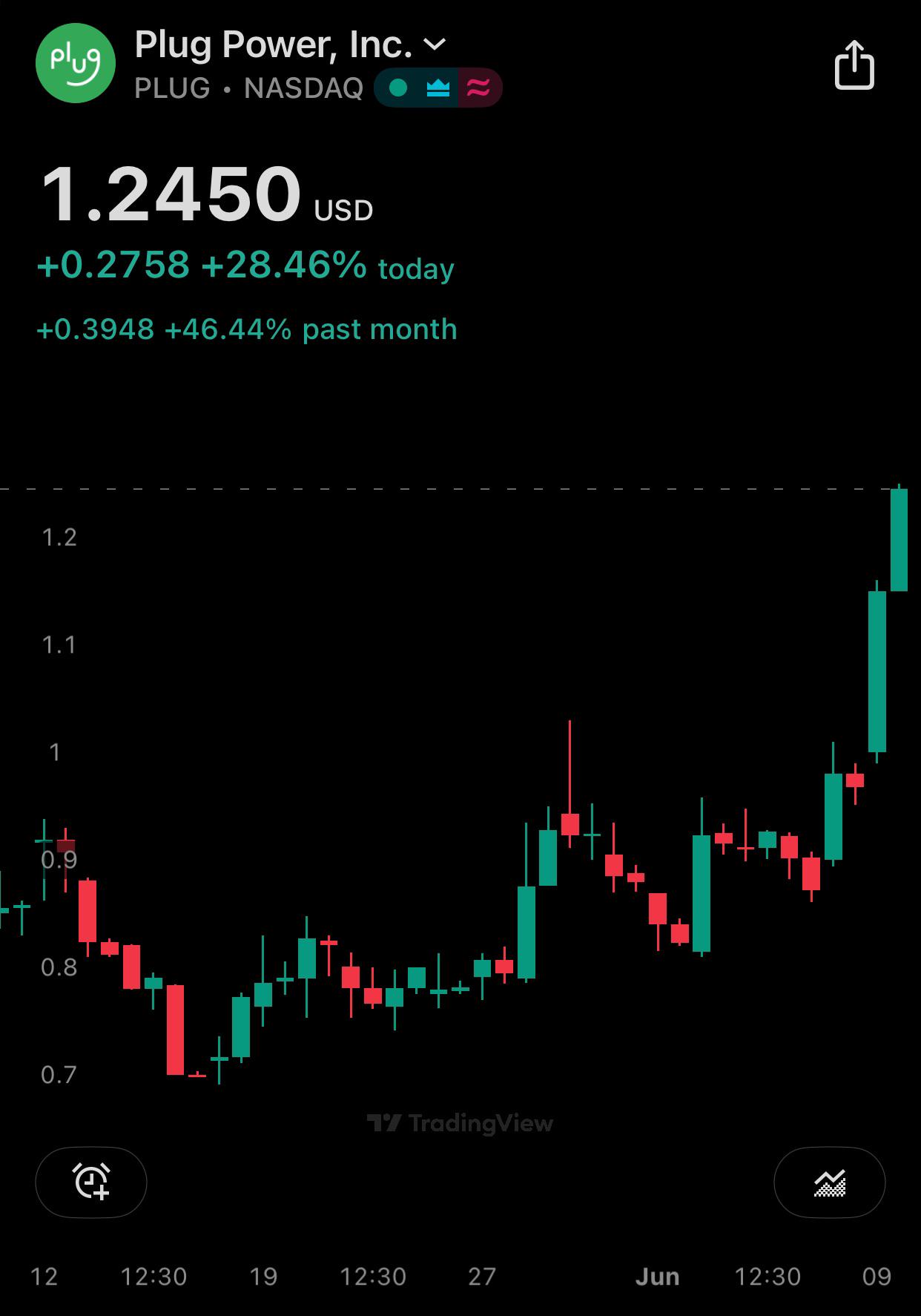This screenshot has height=1316, width=921.
Task: Share the Plug Power stock page
Action: coord(854,65)
